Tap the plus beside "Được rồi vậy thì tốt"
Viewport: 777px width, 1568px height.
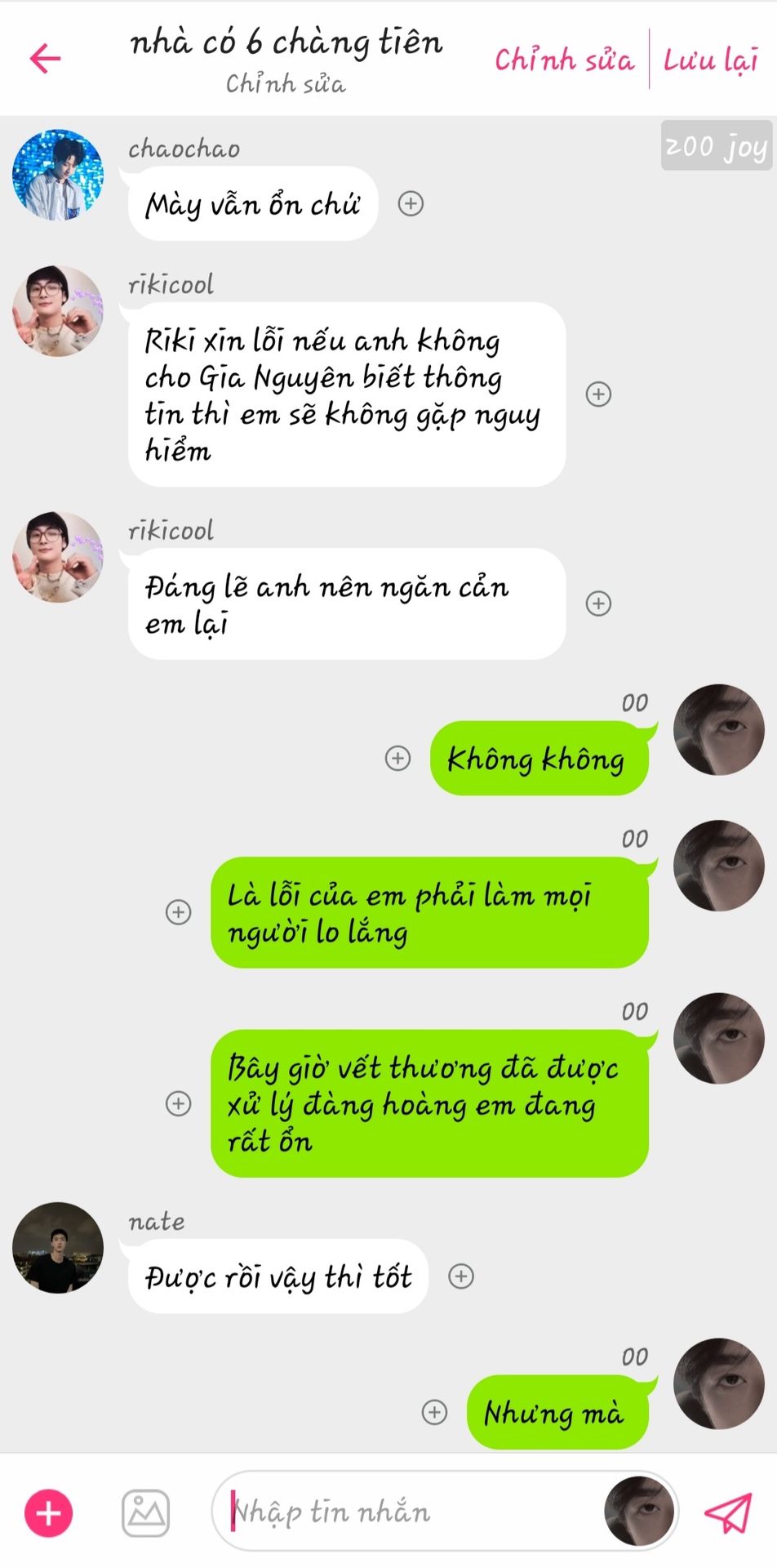tap(461, 1276)
